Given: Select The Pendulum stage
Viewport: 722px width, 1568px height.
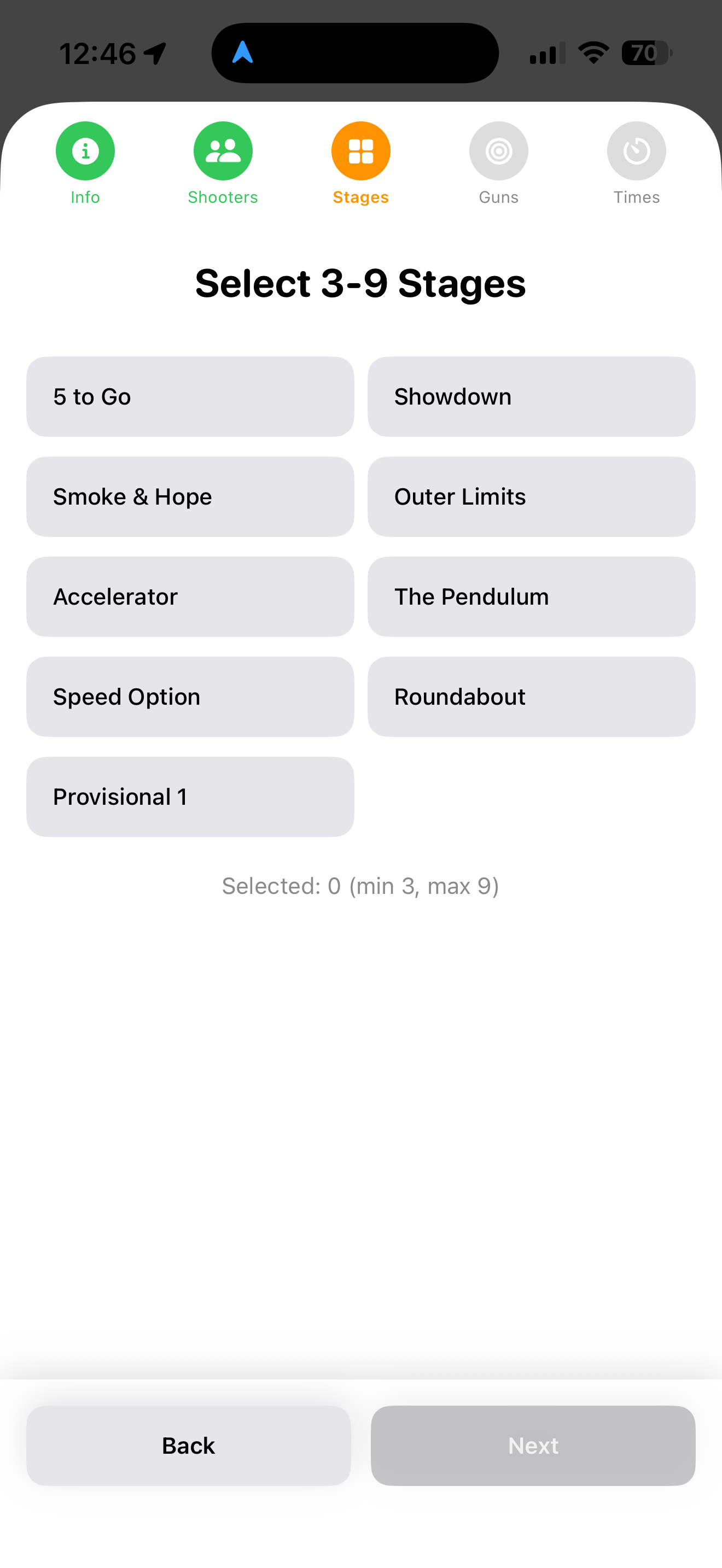Looking at the screenshot, I should pos(531,596).
